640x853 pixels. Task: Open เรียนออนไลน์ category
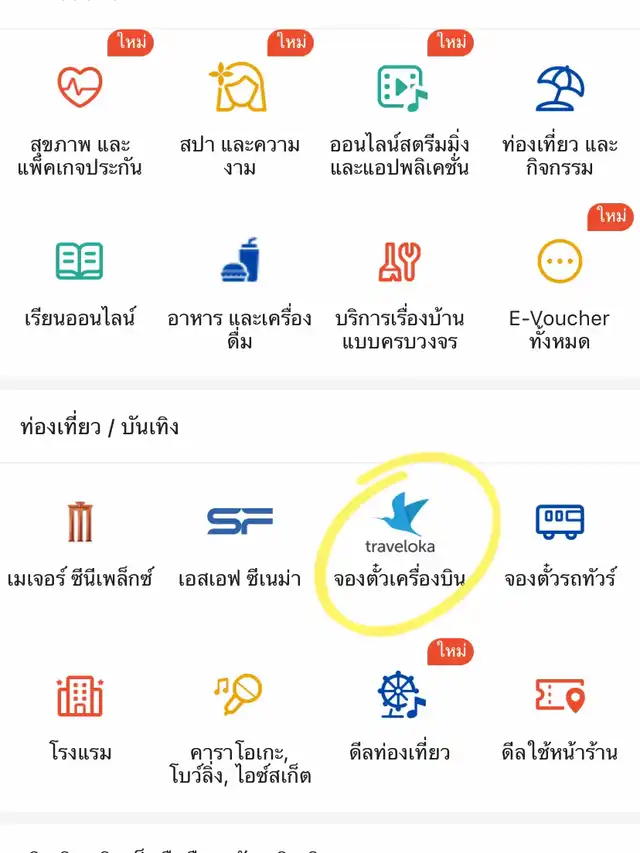pyautogui.click(x=80, y=285)
